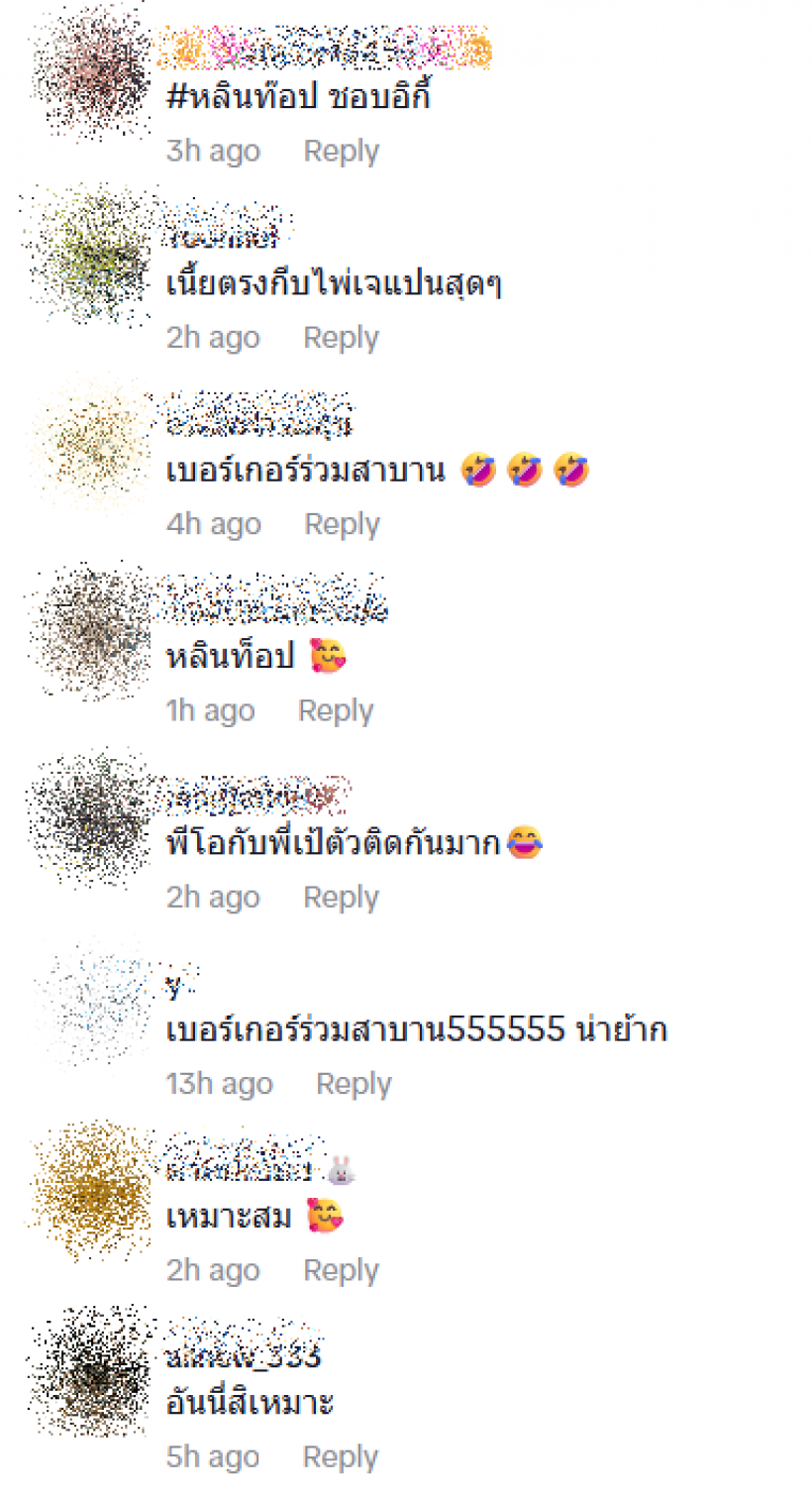Reply to the #หลินท๊อป ชอบอิกี้ comment
The height and width of the screenshot is (1501, 812).
(x=341, y=151)
